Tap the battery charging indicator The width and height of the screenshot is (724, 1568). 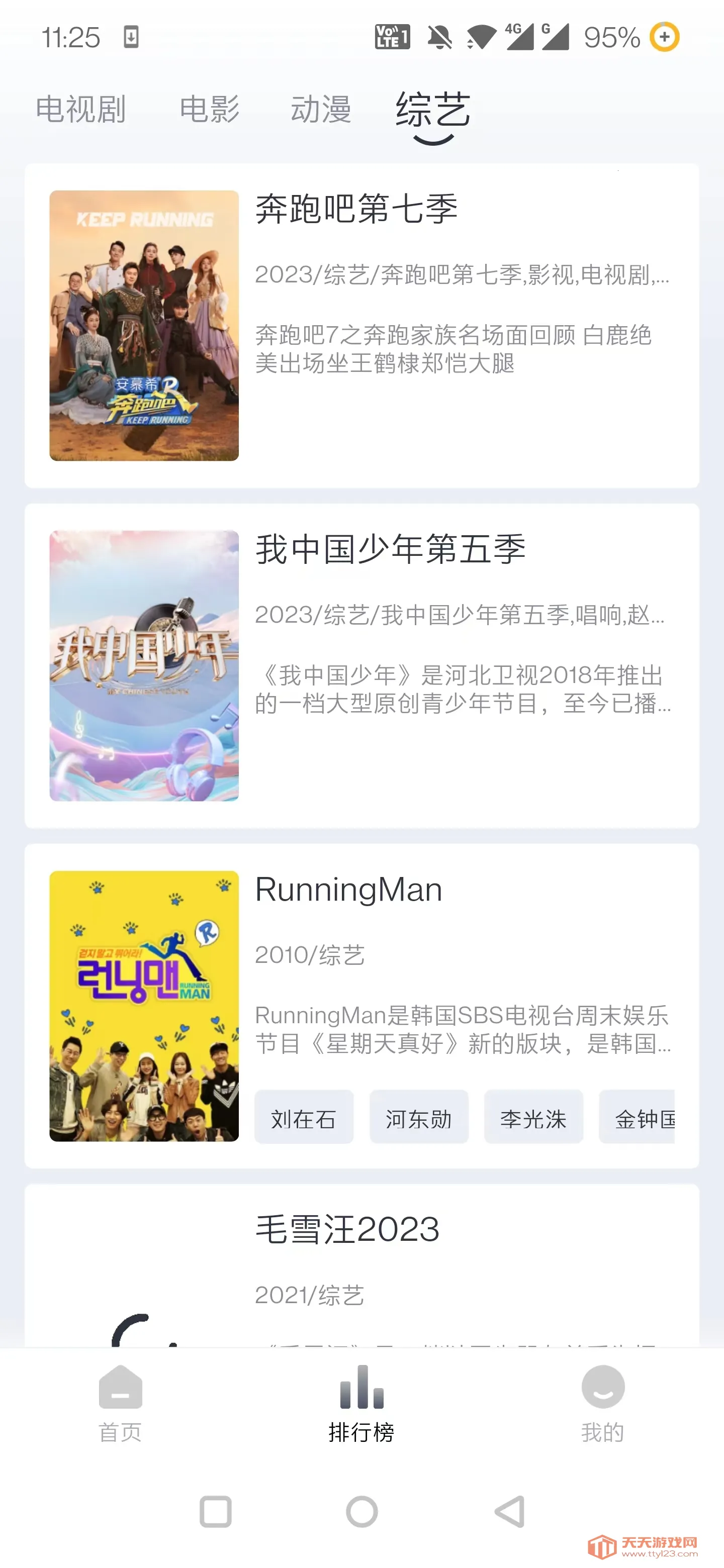coord(666,38)
